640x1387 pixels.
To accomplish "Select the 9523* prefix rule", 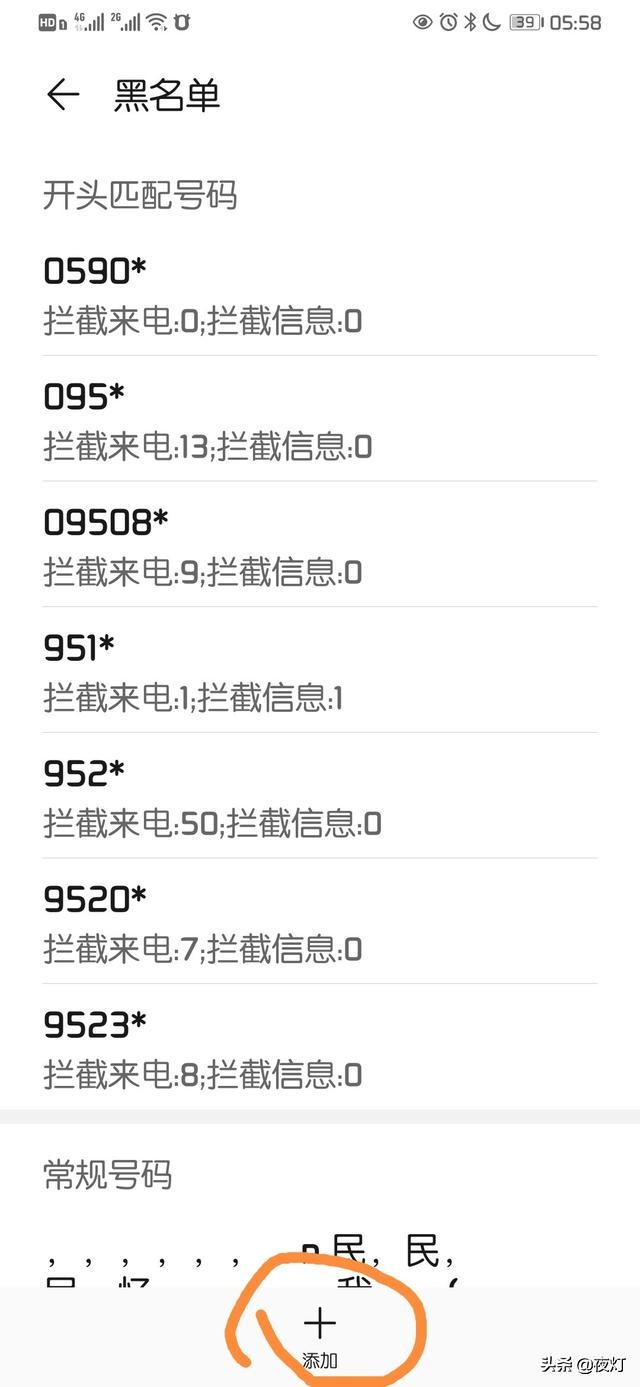I will [320, 1047].
